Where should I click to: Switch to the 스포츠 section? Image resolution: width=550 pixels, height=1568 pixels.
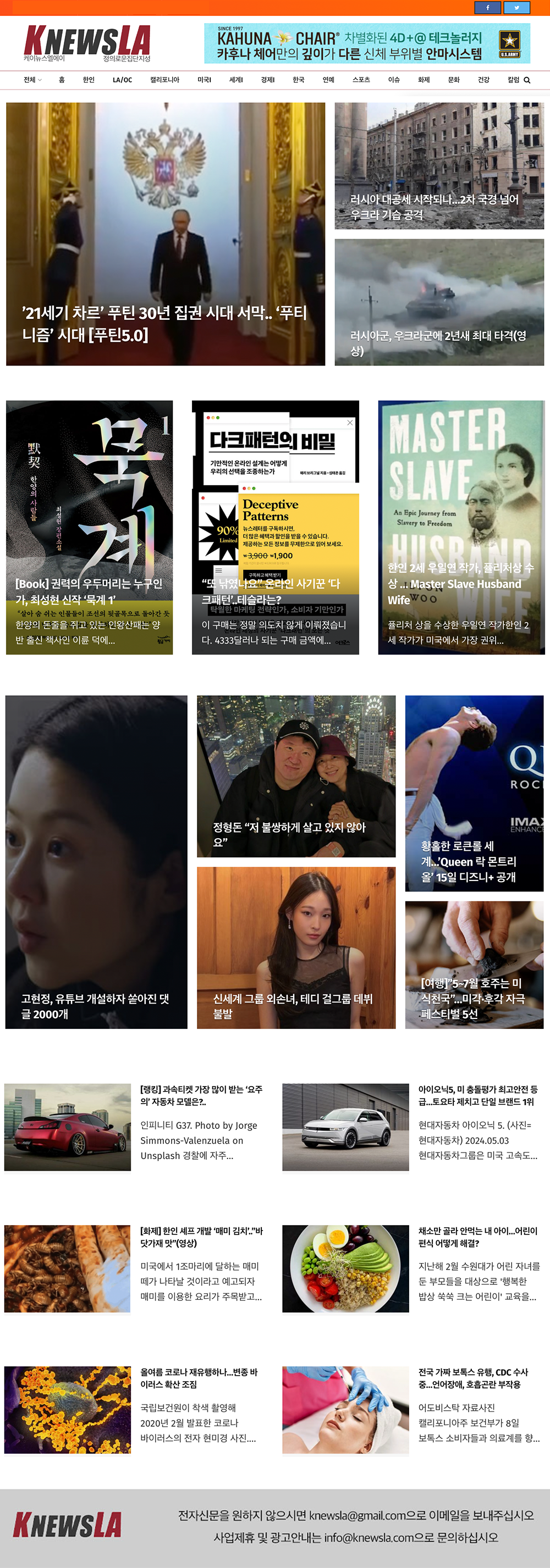[361, 80]
